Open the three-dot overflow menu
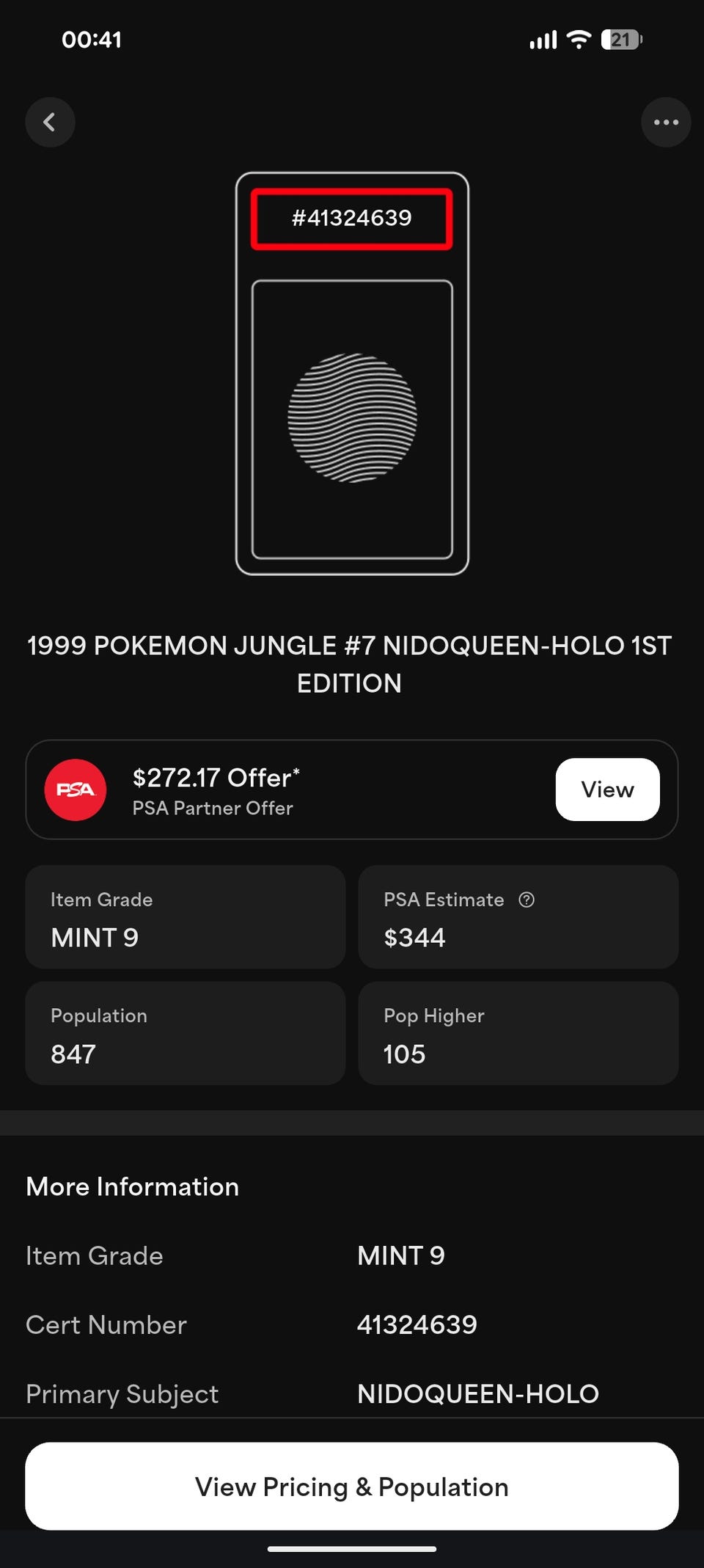Viewport: 704px width, 1568px height. 666,123
